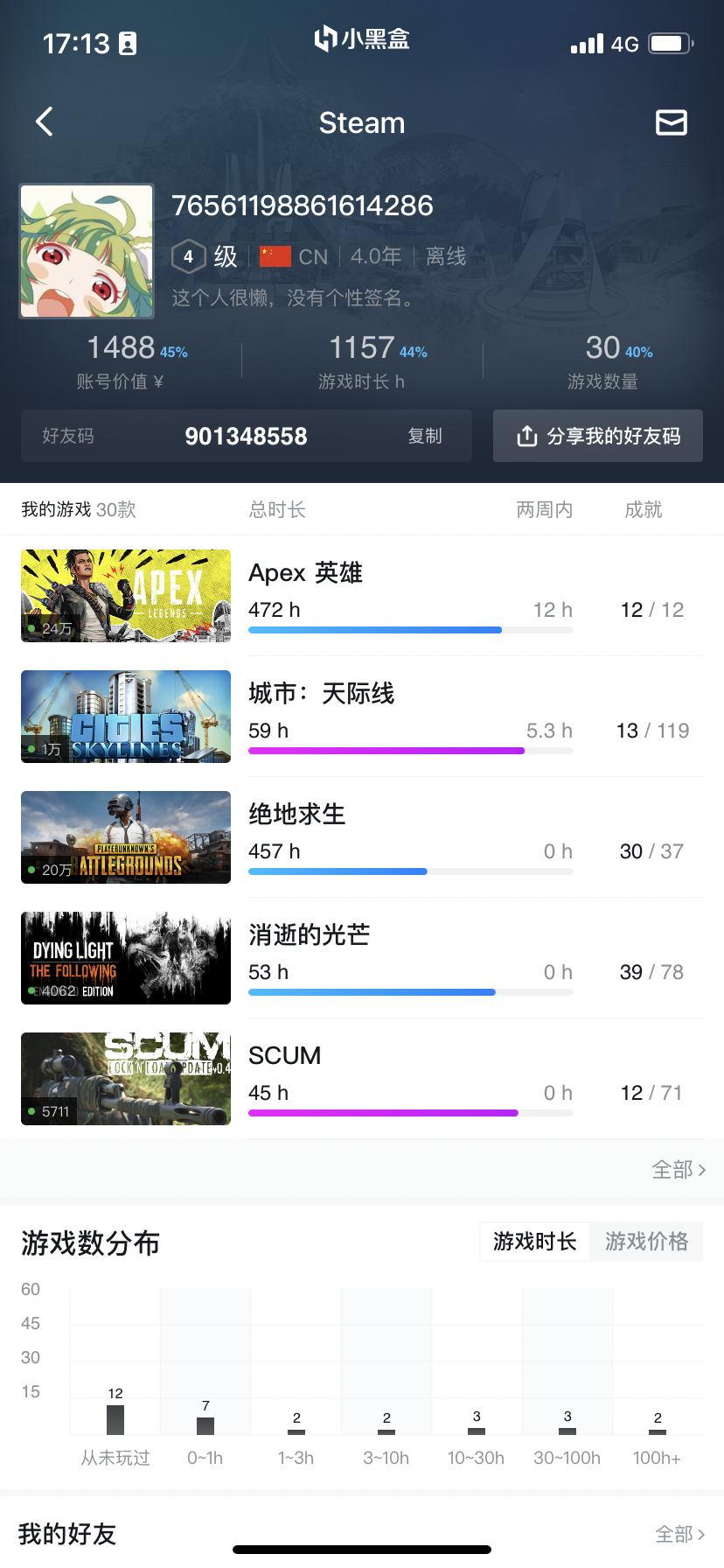Open 消逝的光芒 game entry

[362, 957]
